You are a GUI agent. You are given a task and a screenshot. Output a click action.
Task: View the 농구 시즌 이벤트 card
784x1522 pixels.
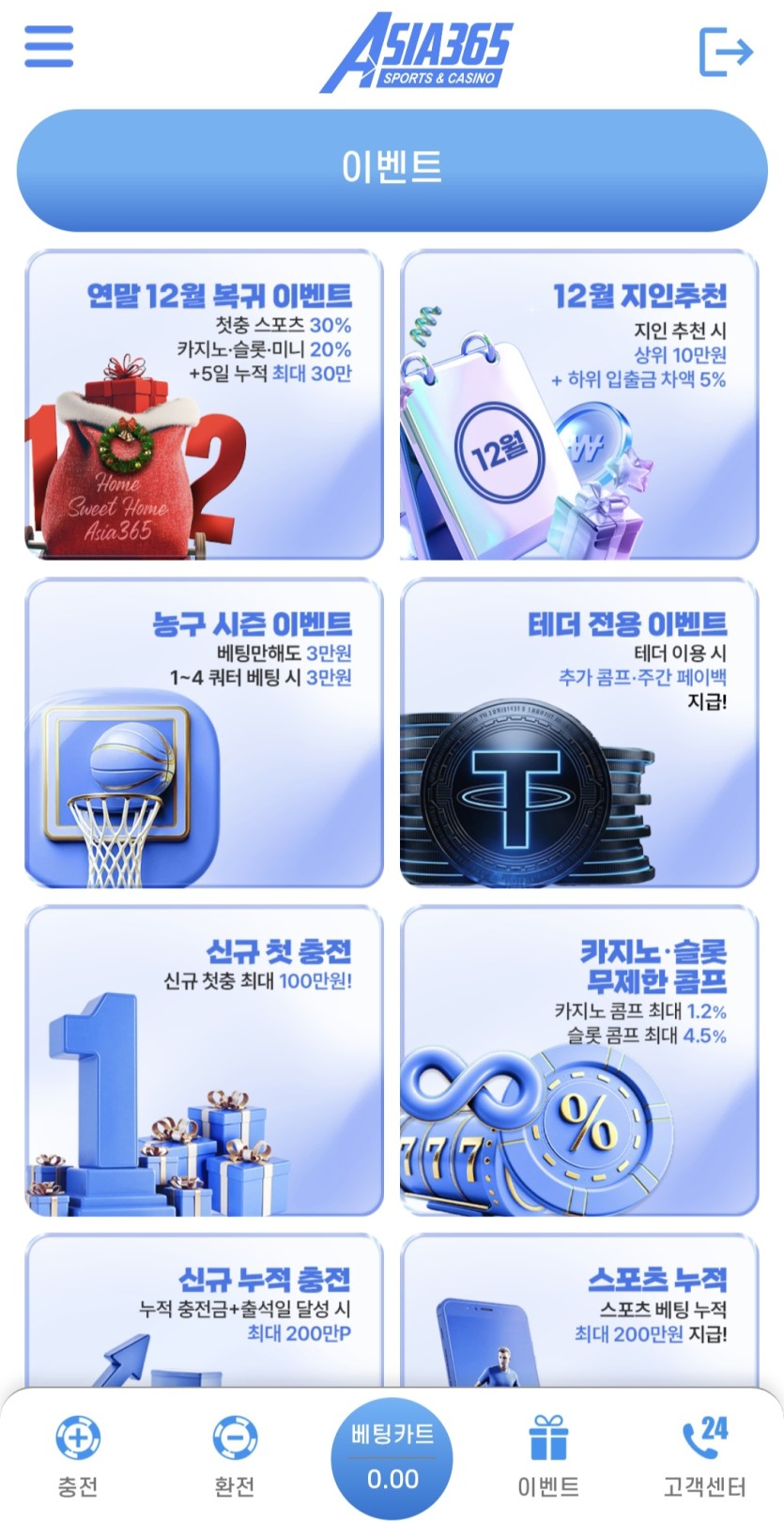coord(204,733)
